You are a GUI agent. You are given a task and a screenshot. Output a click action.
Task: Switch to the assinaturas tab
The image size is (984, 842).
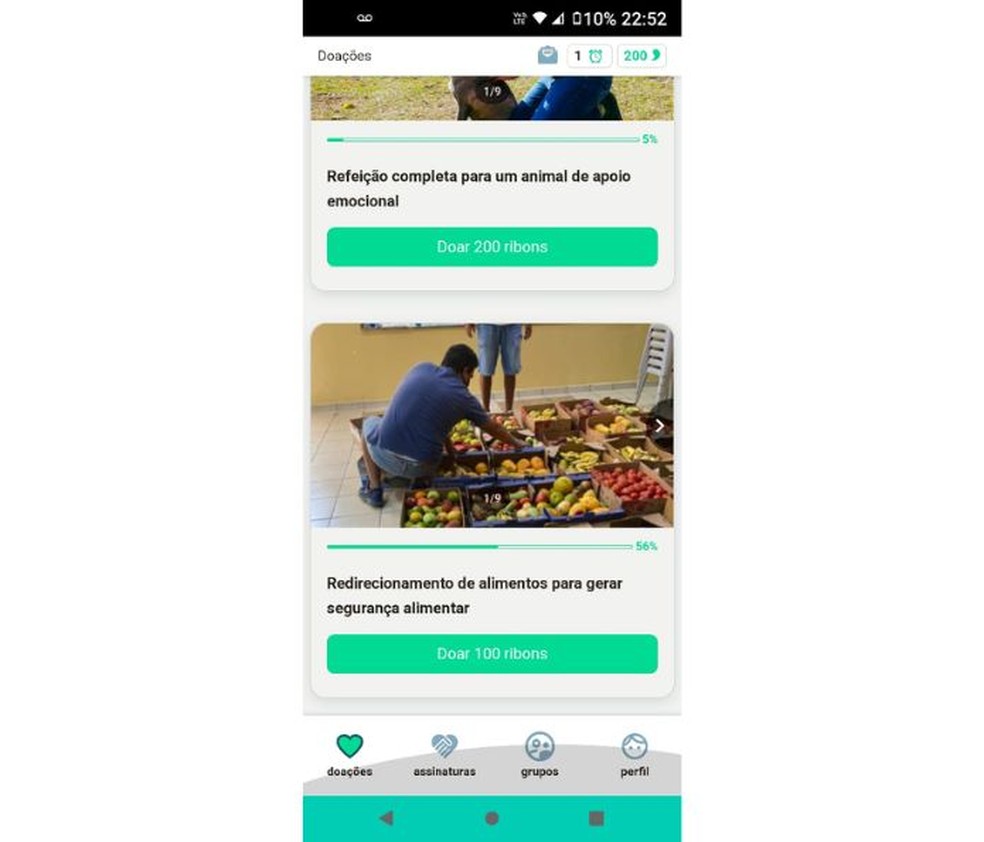444,755
